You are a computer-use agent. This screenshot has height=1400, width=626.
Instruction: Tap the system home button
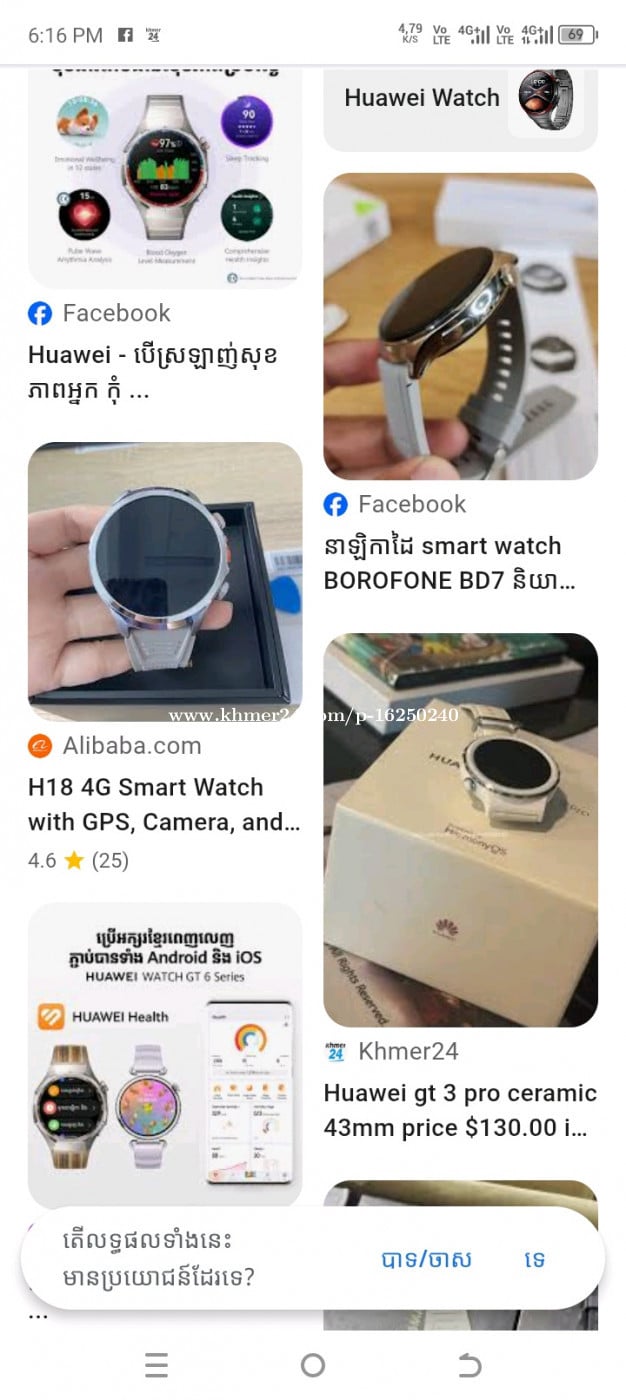(313, 1365)
